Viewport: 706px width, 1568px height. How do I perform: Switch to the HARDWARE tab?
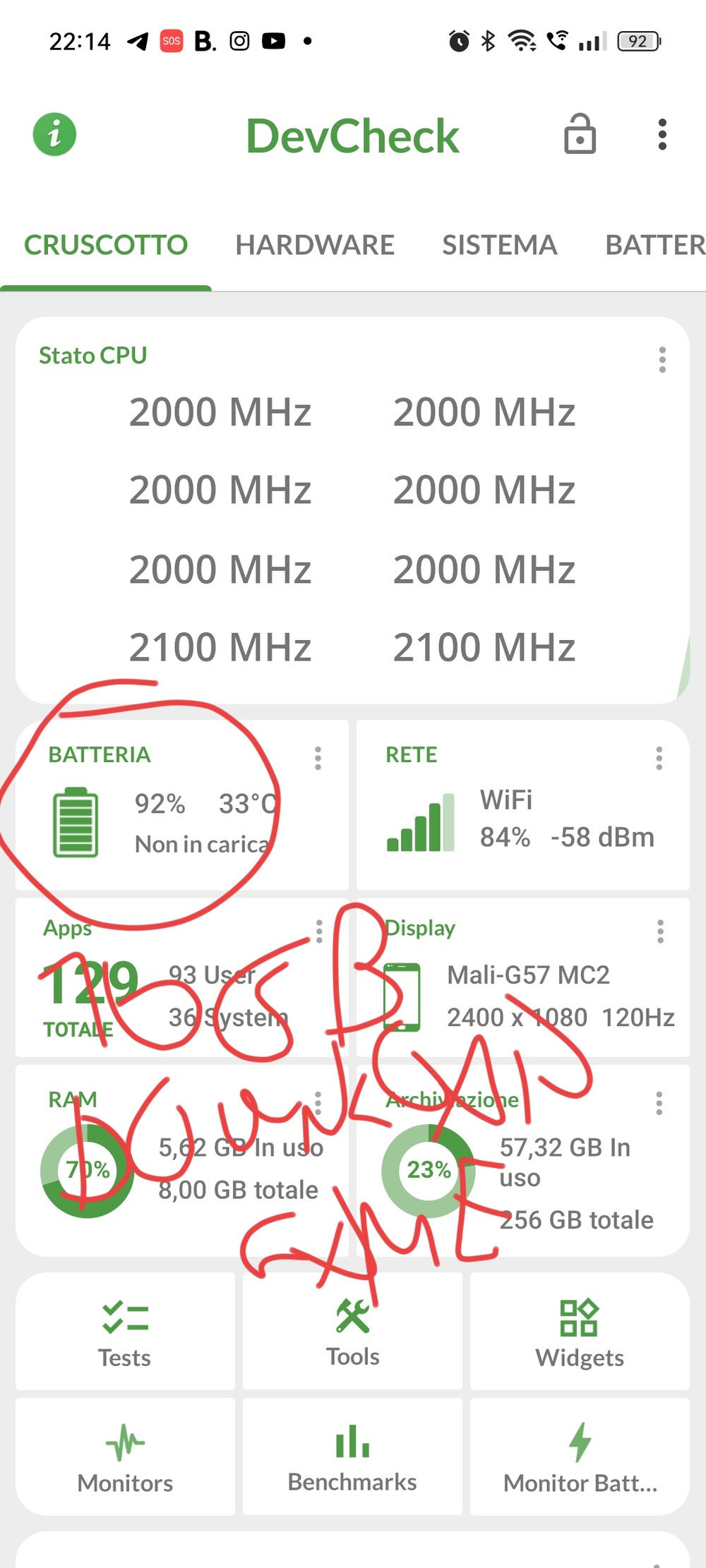[315, 245]
